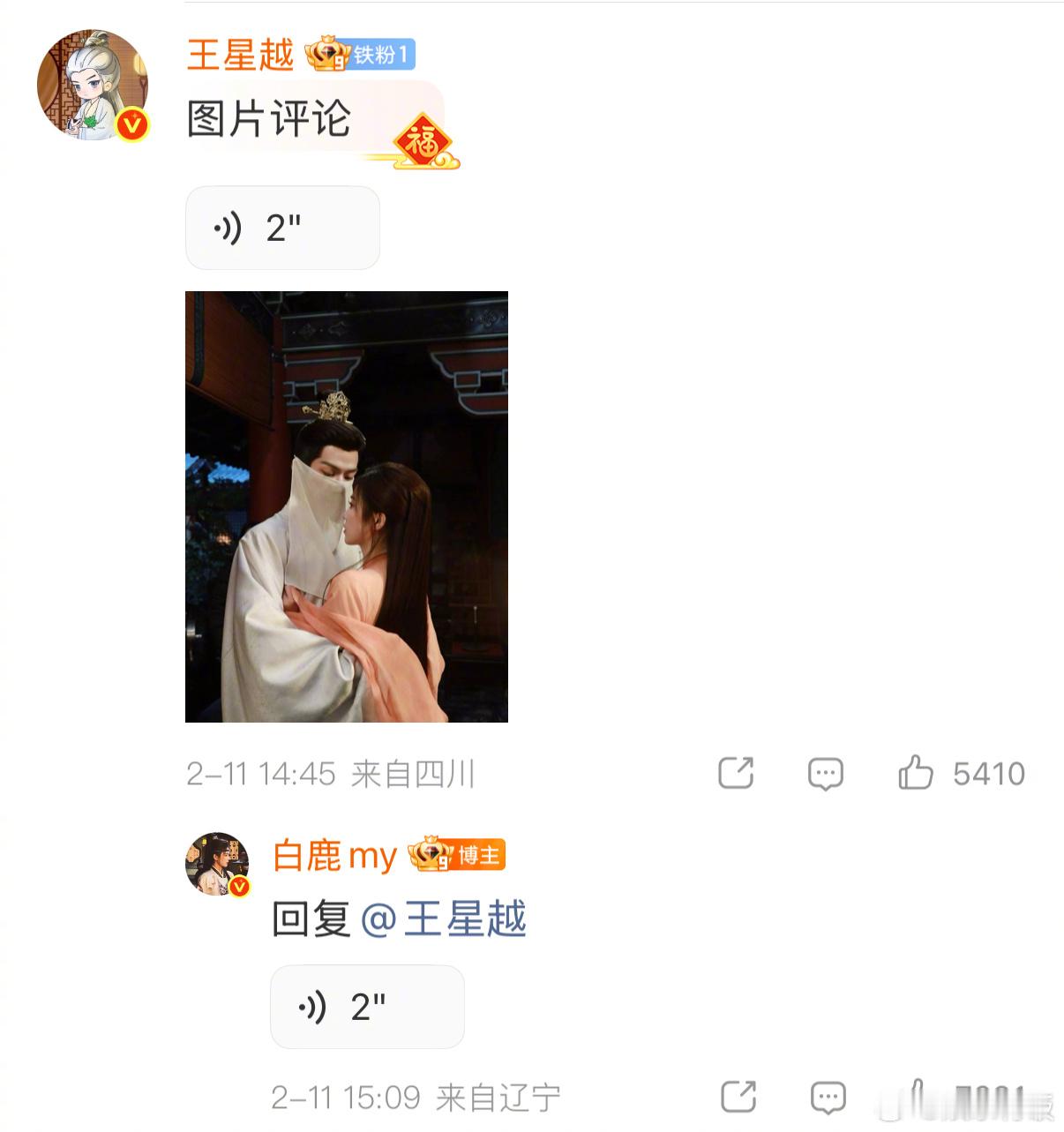Image resolution: width=1064 pixels, height=1132 pixels.
Task: Tap the share icon under 白鹿my's reply
Action: 738,1097
